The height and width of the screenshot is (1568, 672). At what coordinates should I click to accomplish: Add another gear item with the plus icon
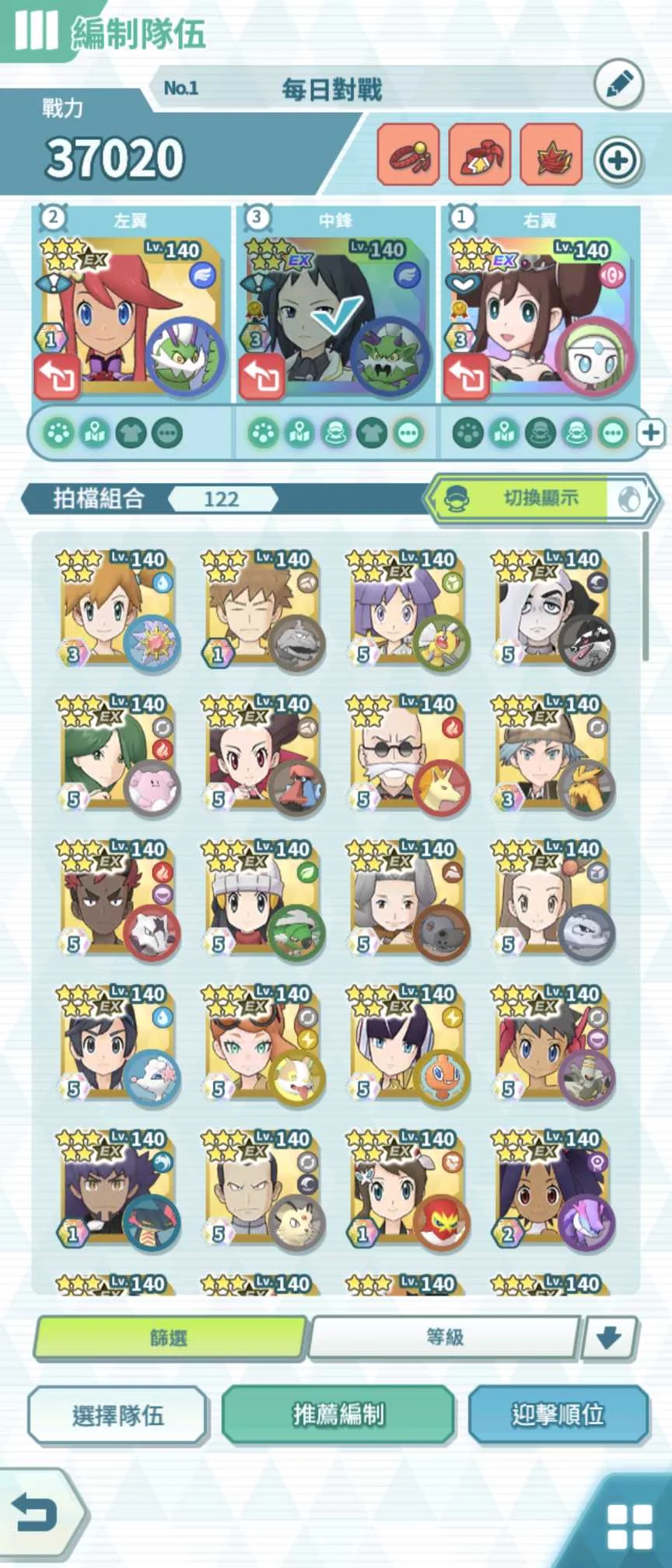(618, 161)
